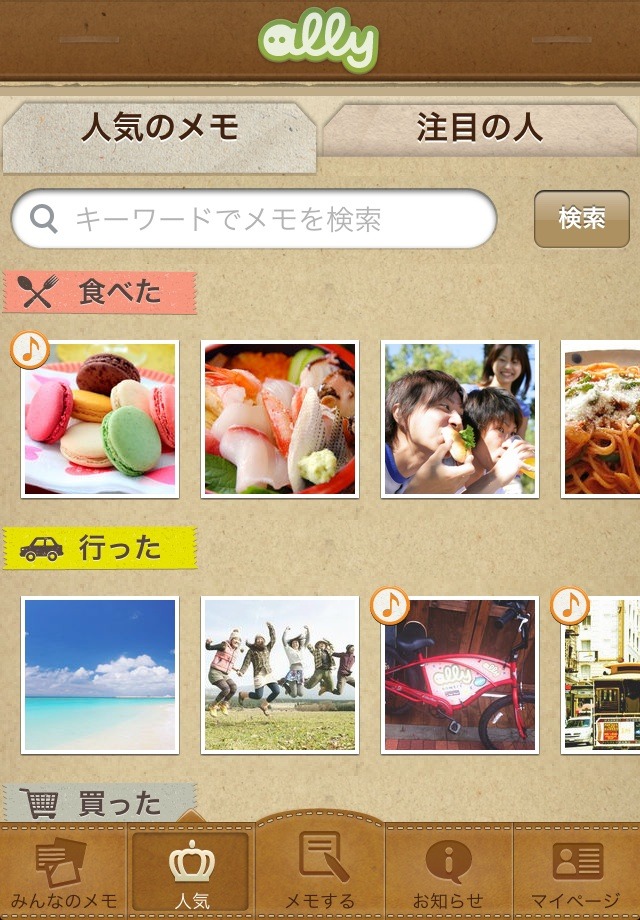Open the macarons photo memo
The width and height of the screenshot is (640, 920).
[100, 420]
